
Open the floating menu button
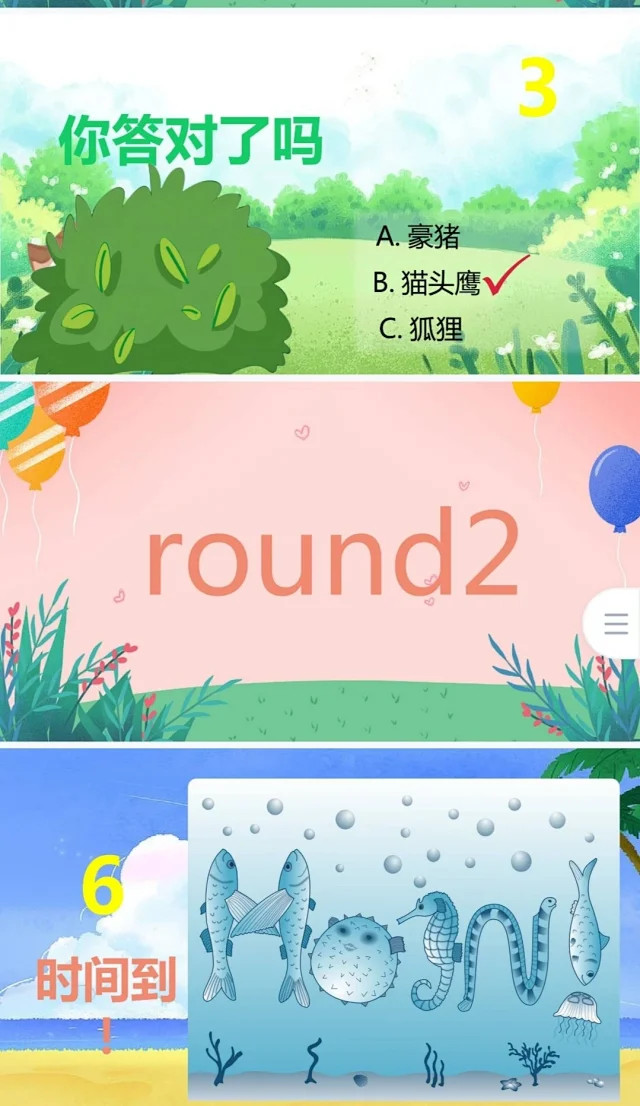616,625
